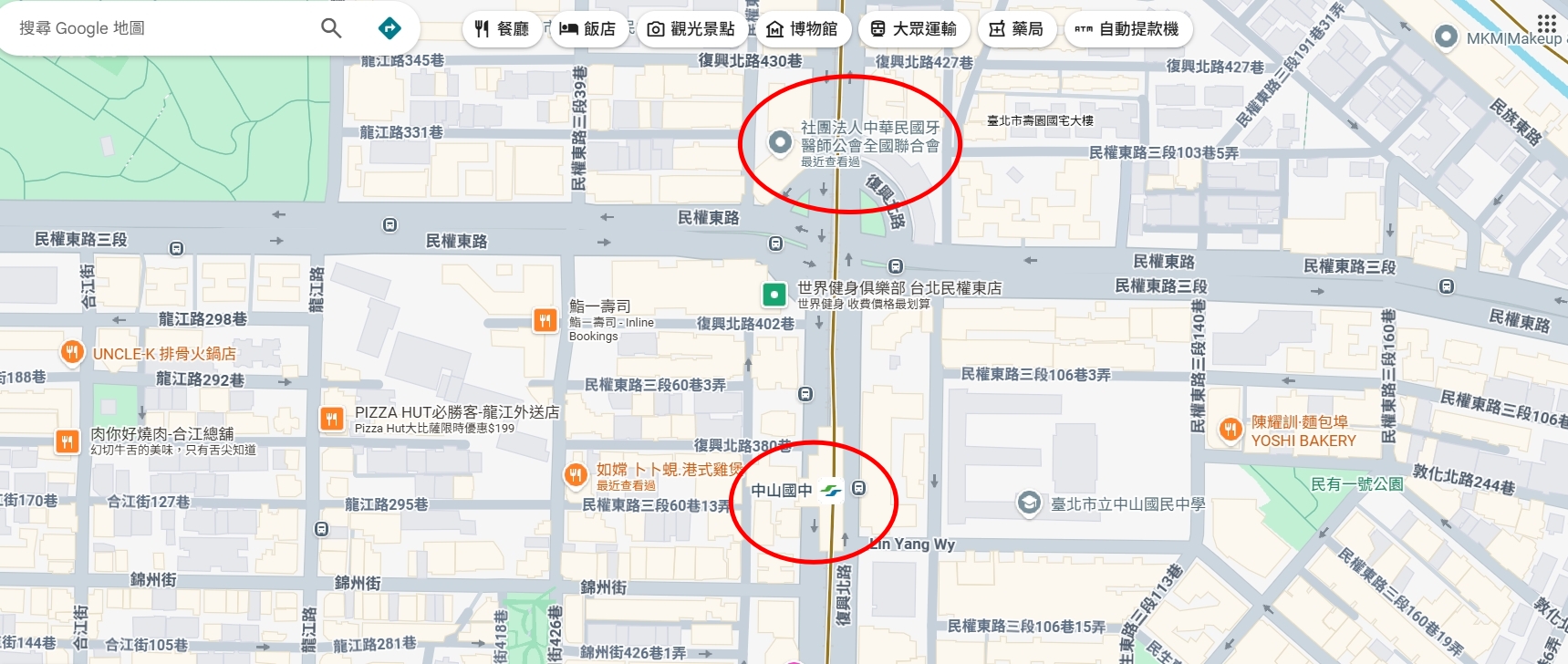Select the 藥局 pharmacy chip
The image size is (1568, 664).
click(1016, 29)
